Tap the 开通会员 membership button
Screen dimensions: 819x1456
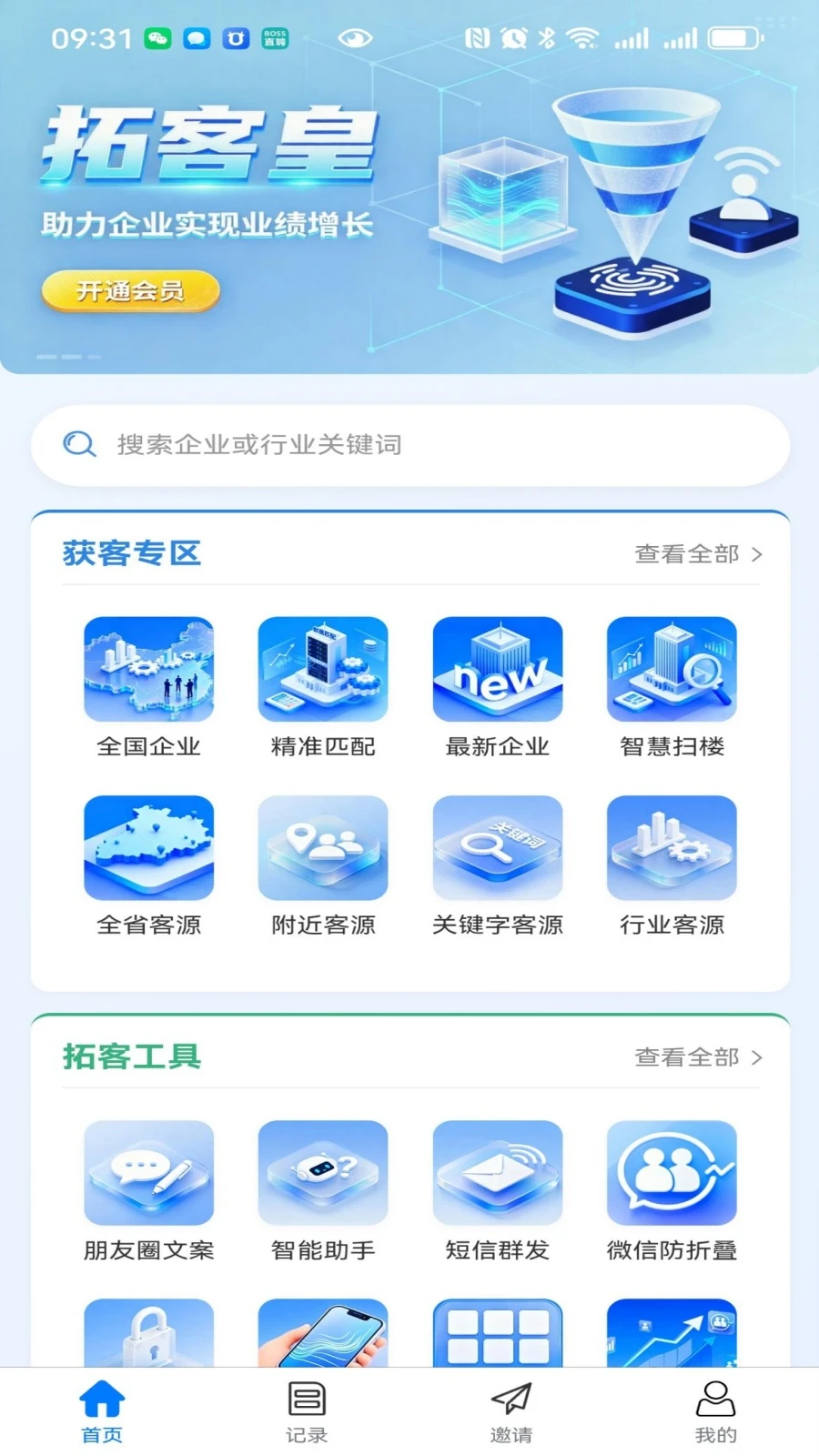pyautogui.click(x=129, y=290)
